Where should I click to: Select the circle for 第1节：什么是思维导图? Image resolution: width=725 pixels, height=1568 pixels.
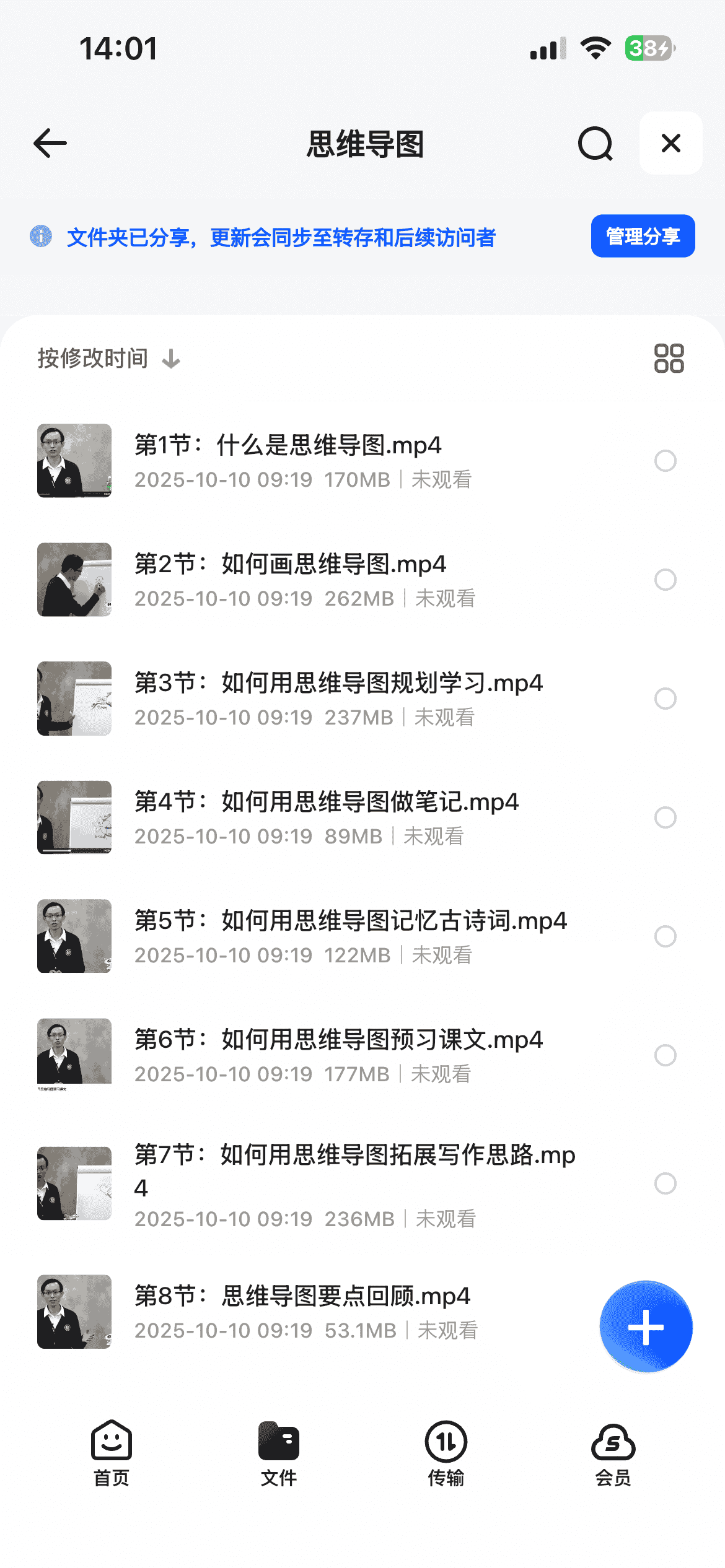click(665, 461)
